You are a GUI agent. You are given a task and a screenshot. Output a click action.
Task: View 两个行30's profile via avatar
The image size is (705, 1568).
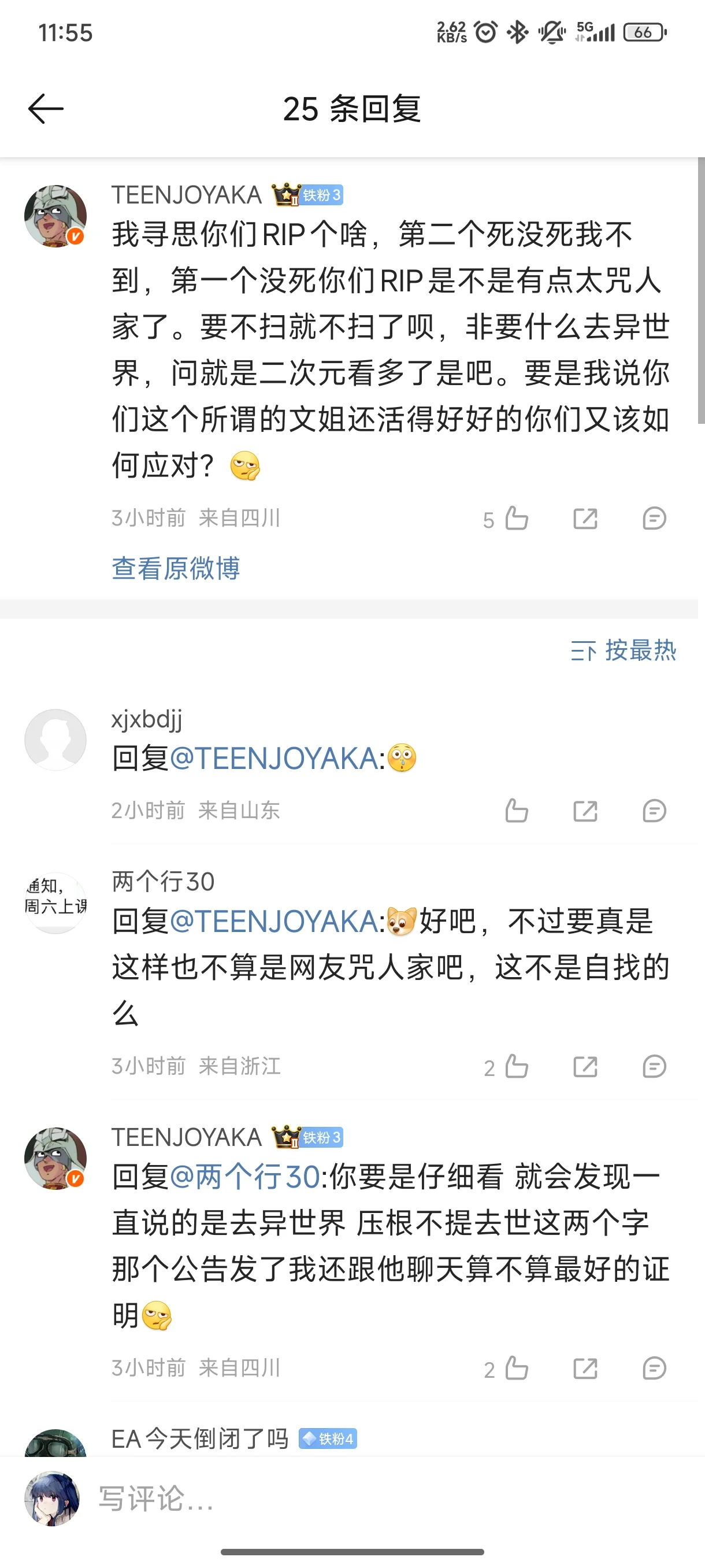(x=55, y=903)
